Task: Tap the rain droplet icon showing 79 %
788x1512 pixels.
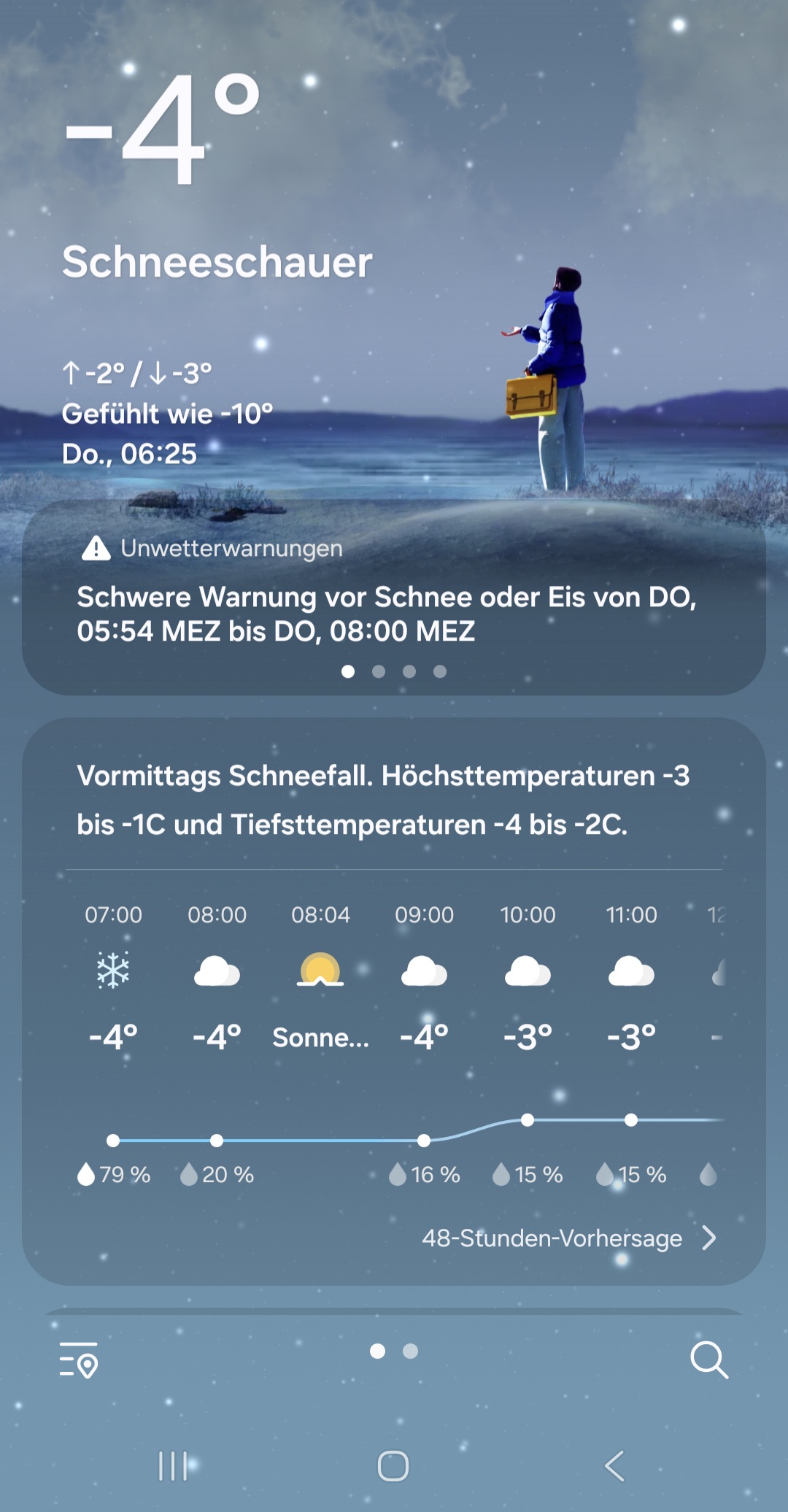Action: pos(84,1169)
